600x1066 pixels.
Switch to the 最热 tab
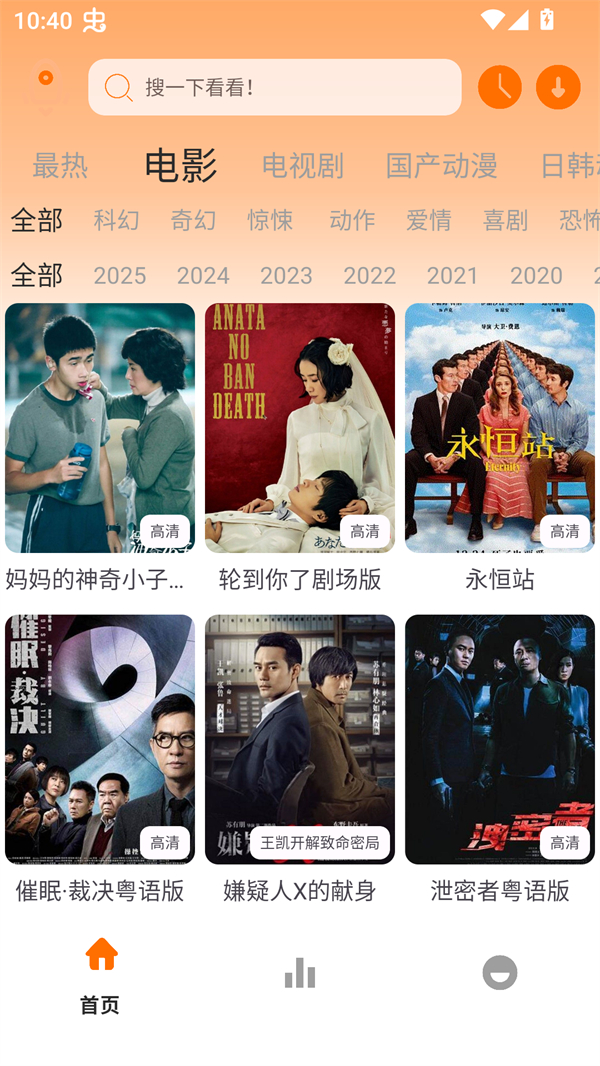(x=60, y=165)
